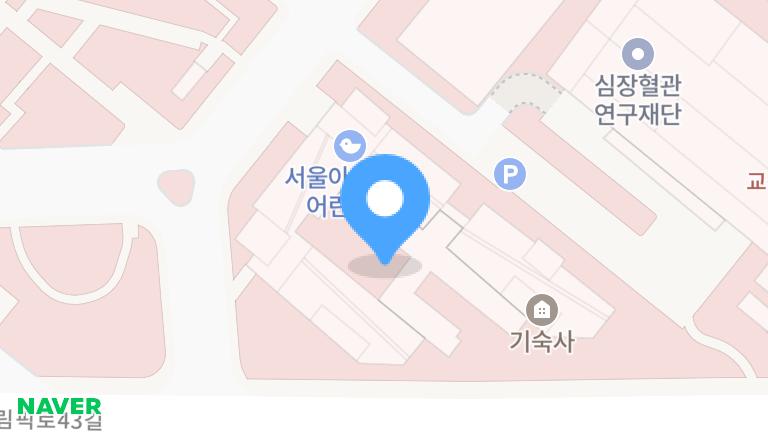Open the 심장혈관 연구재단 place marker
Screen dimensions: 768x432
click(637, 54)
